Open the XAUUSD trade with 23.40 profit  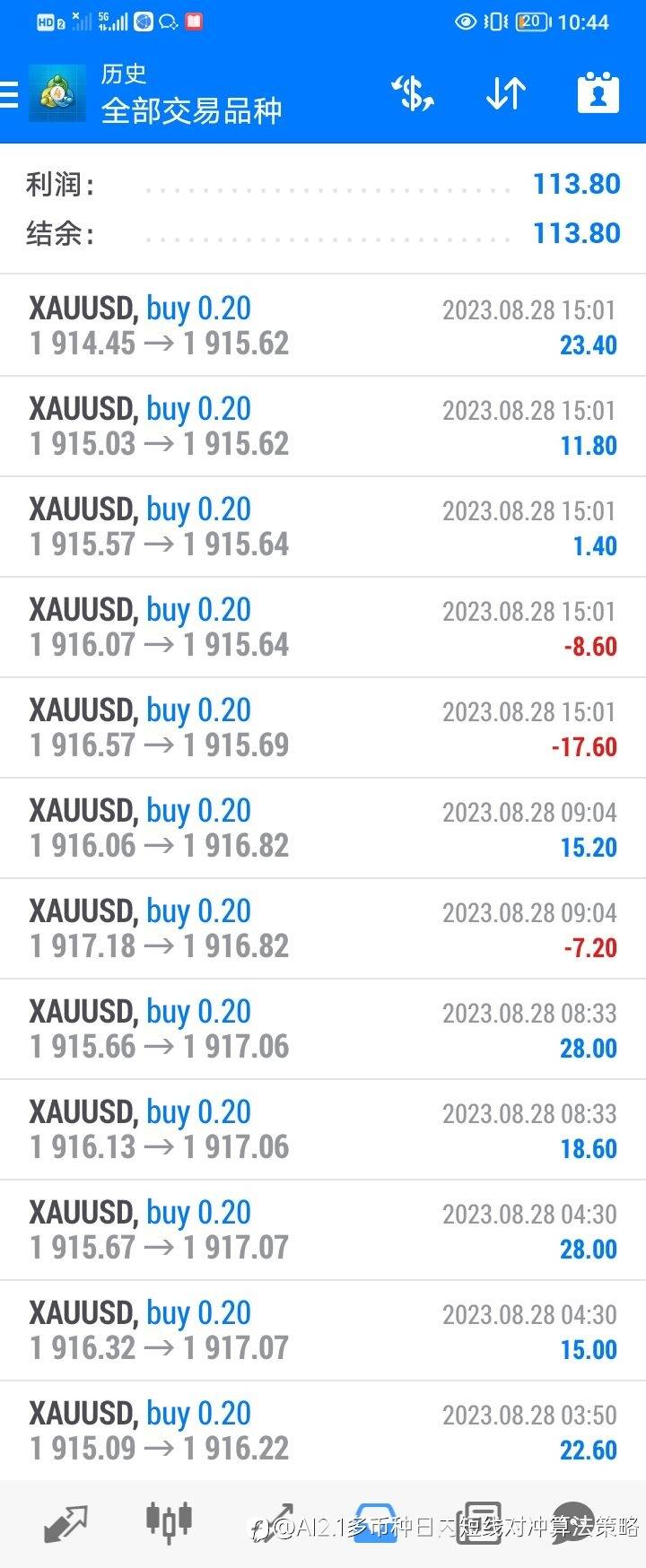coord(323,327)
